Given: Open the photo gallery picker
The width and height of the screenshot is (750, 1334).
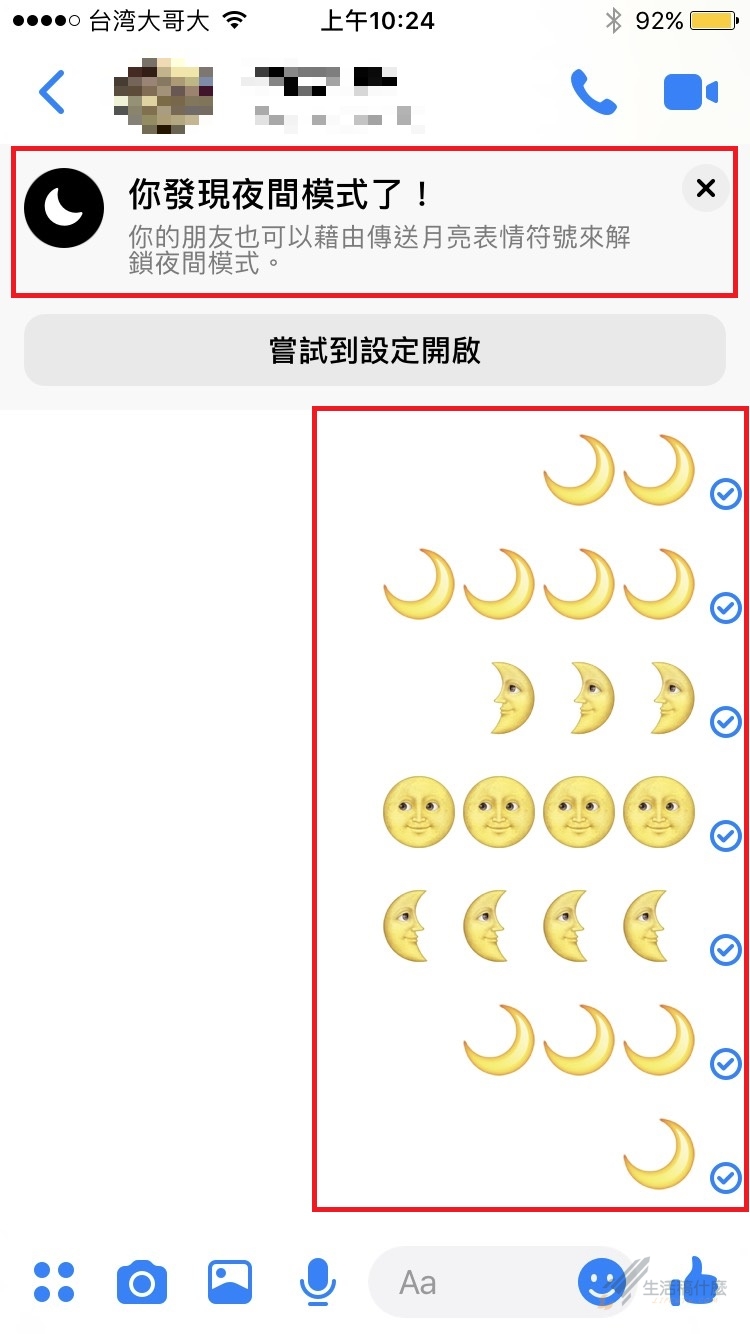Looking at the screenshot, I should (230, 1282).
